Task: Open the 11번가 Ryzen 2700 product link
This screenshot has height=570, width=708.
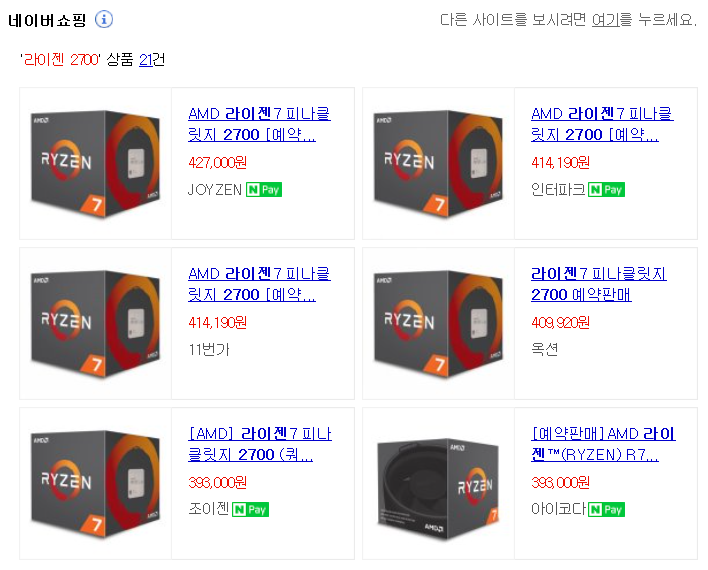Action: (258, 284)
